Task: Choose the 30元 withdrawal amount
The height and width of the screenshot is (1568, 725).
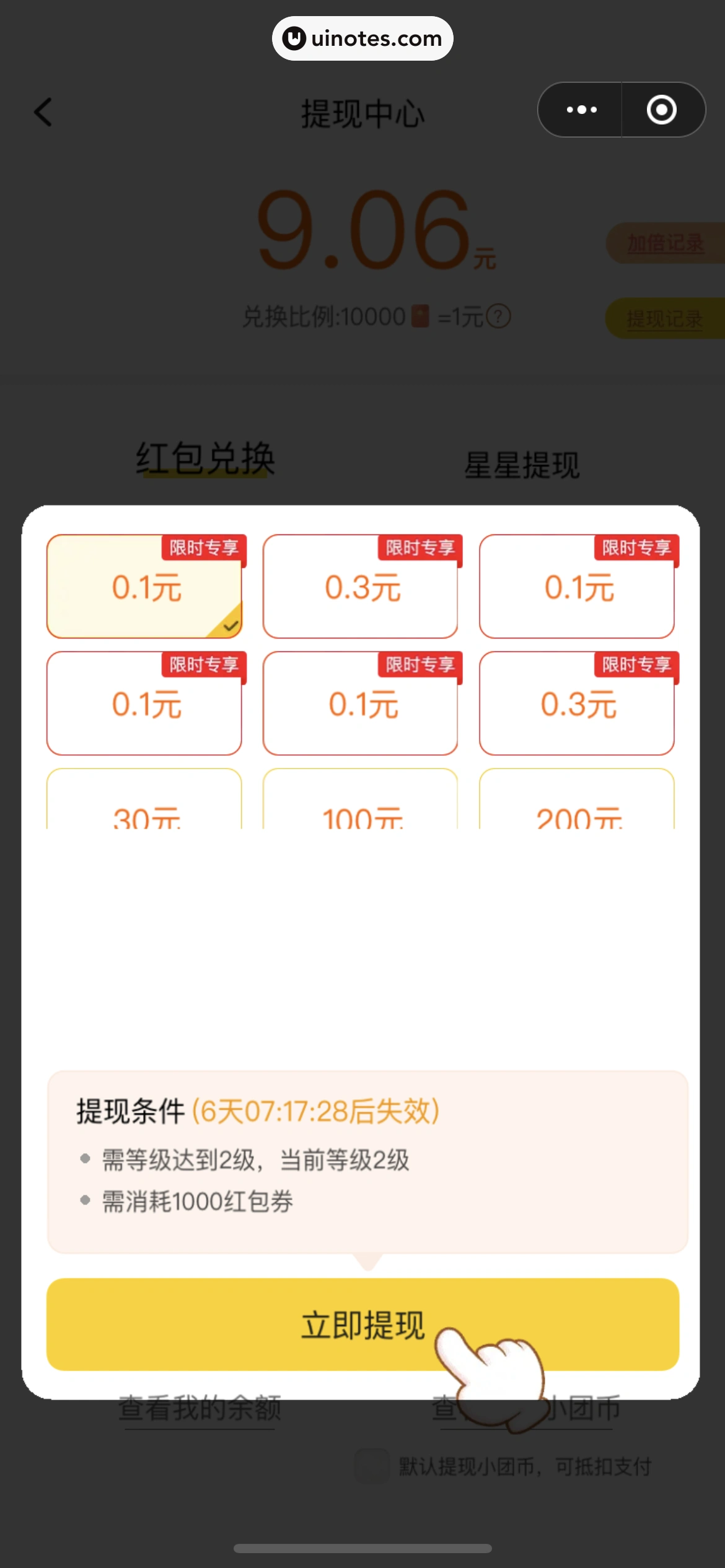Action: [x=144, y=804]
